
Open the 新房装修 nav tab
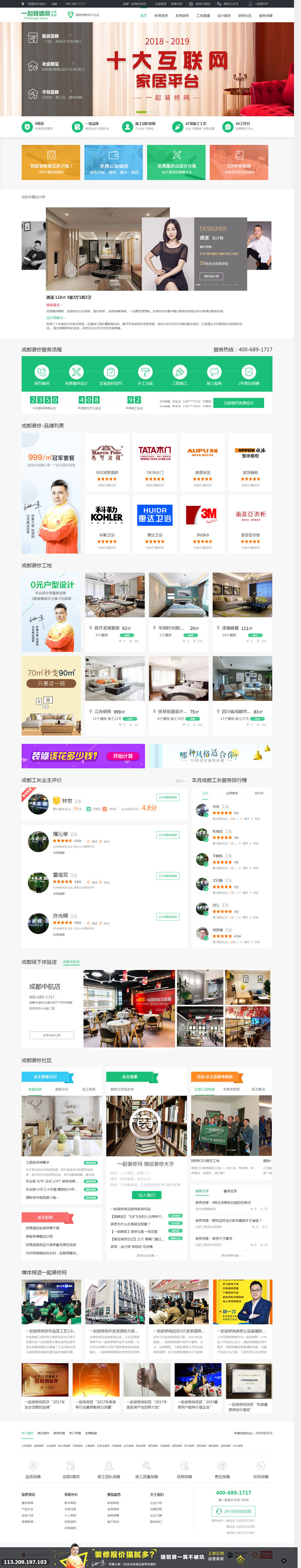(x=161, y=16)
